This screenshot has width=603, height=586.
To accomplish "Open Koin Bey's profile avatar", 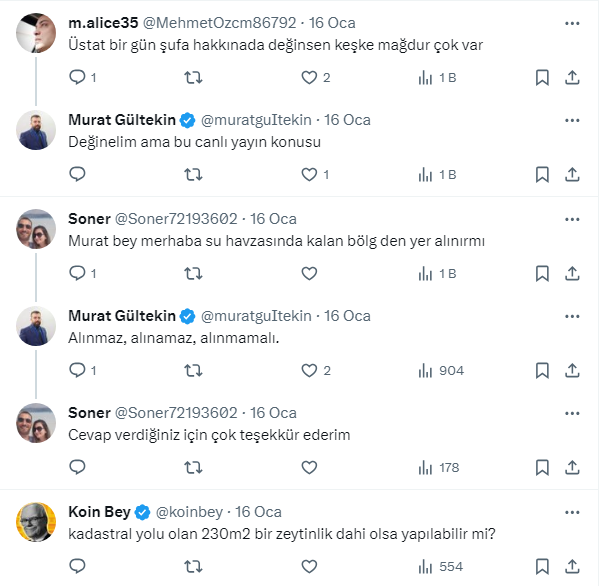I will click(37, 522).
